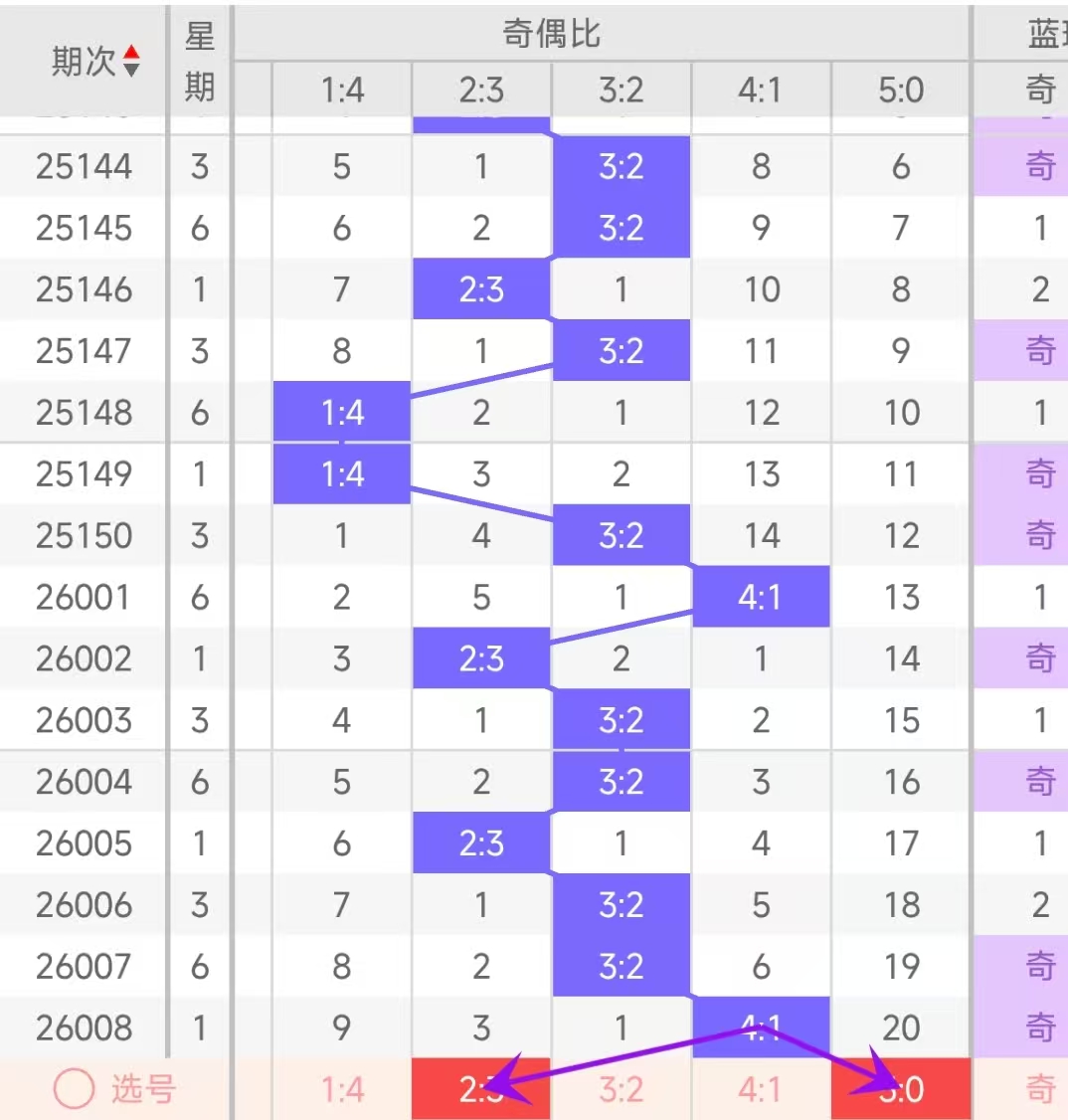This screenshot has width=1068, height=1120.
Task: Select 3:2 in the 选号 row
Action: 622,1090
